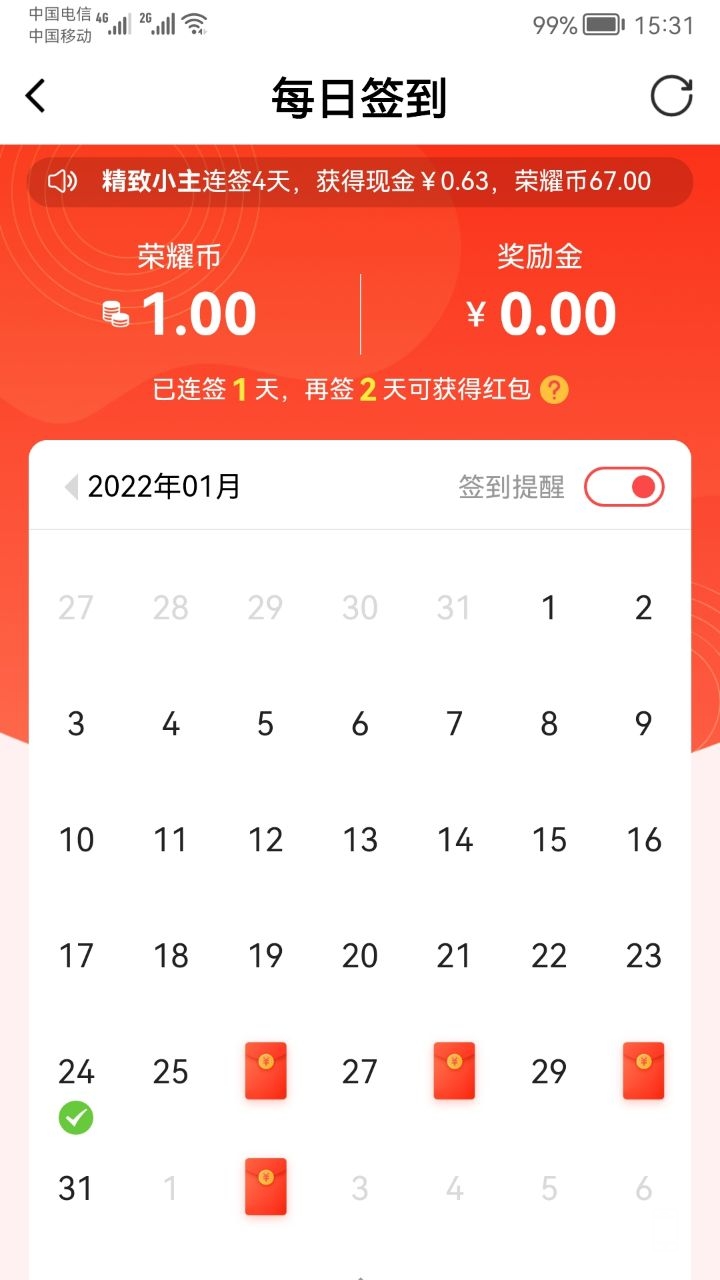Screen dimensions: 720x1280
Task: Open the red envelope on February 2
Action: pyautogui.click(x=265, y=1187)
